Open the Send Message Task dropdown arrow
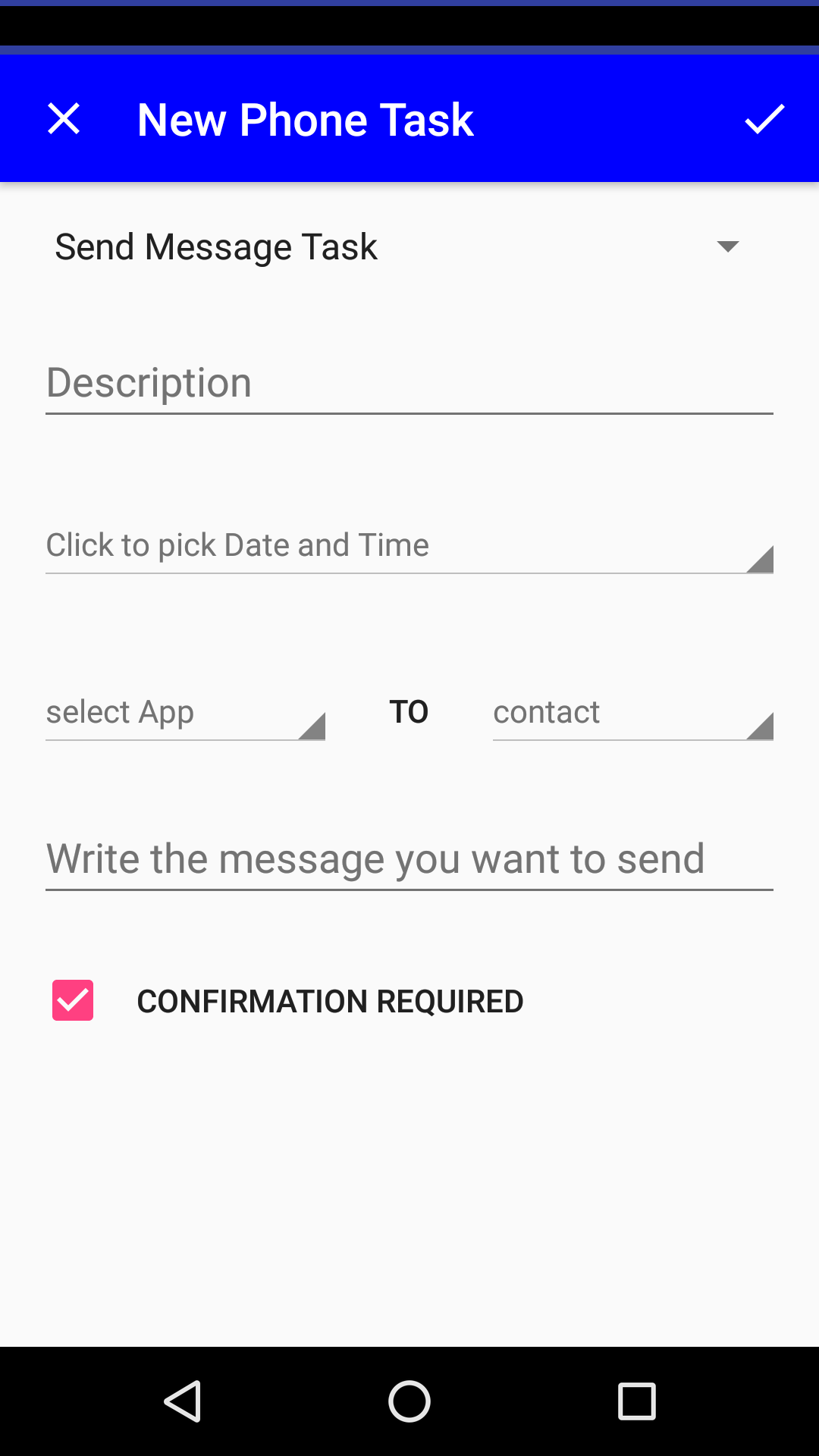The width and height of the screenshot is (819, 1456). click(727, 246)
